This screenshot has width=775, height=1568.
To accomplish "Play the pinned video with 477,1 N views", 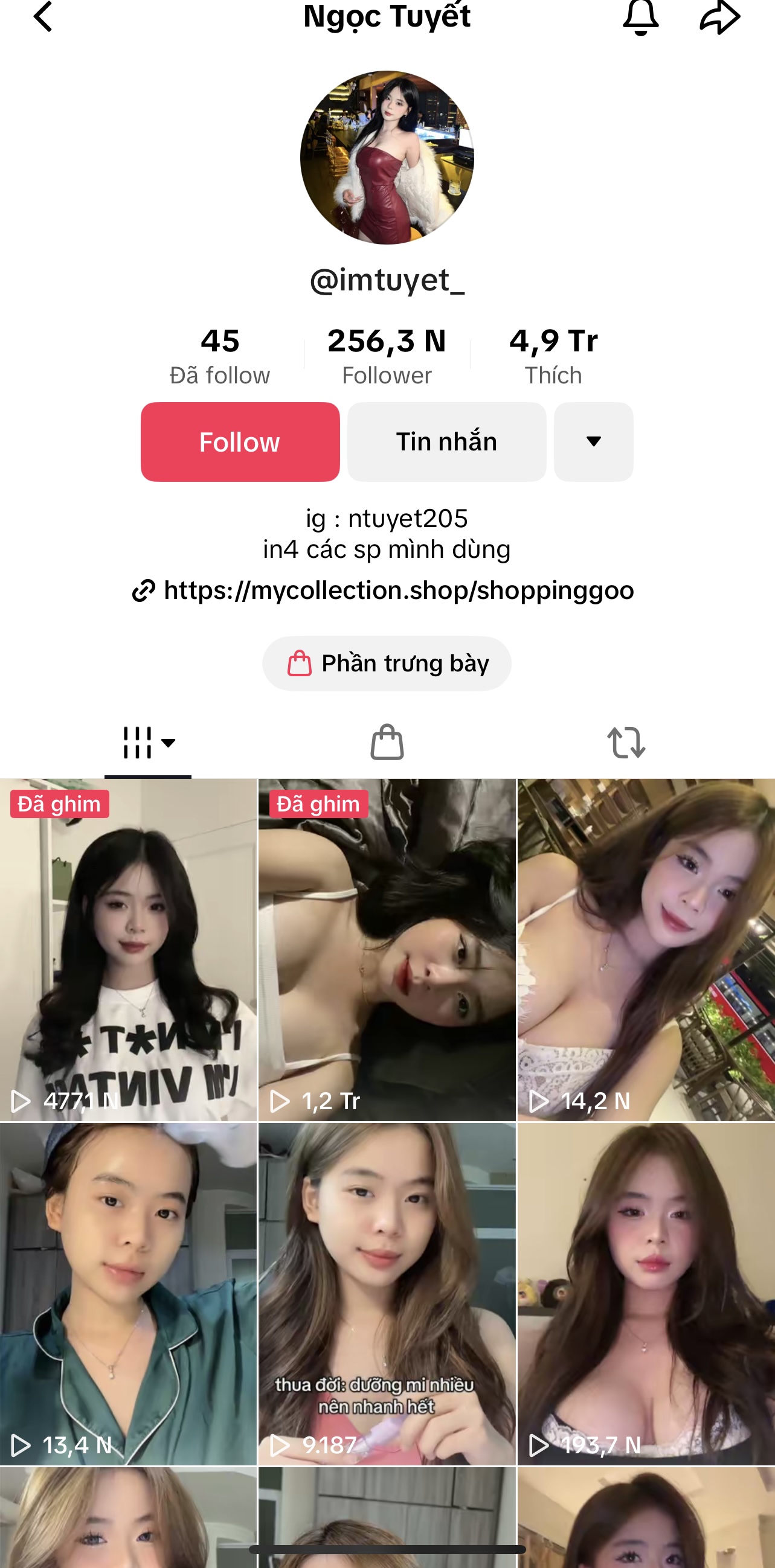I will pos(128,950).
